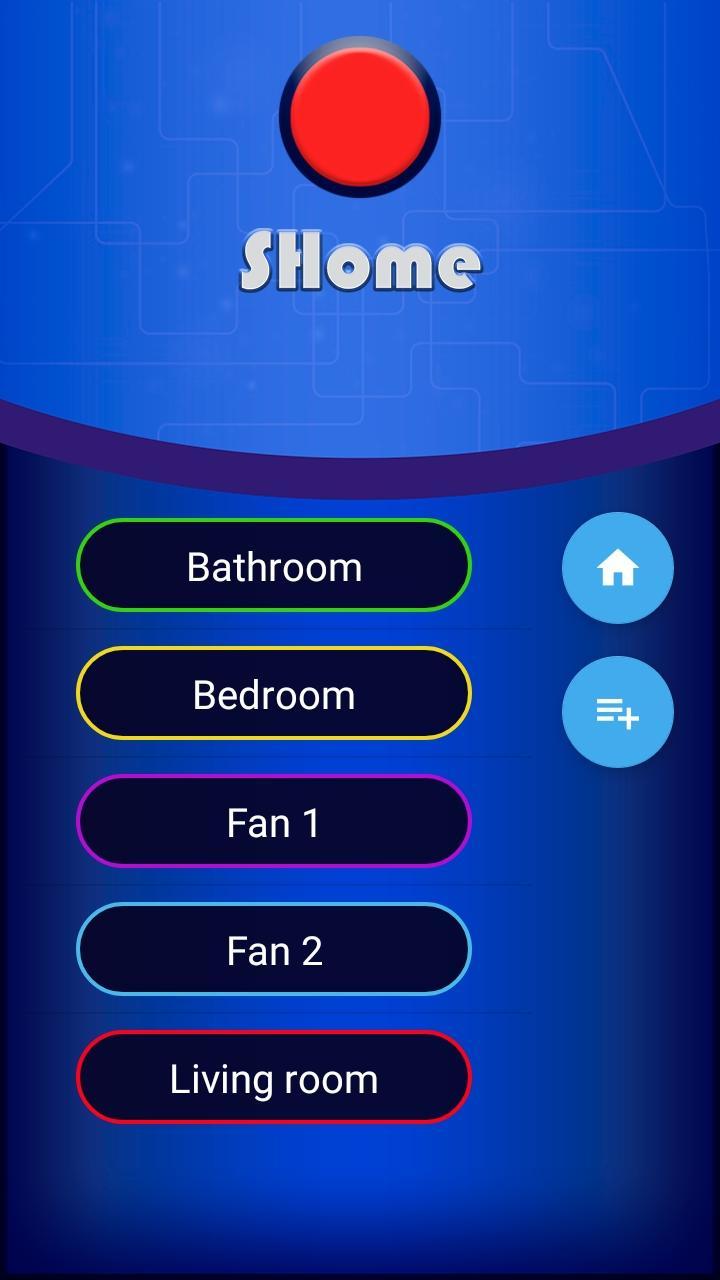This screenshot has height=1280, width=720.
Task: Activate the Fan 2 button
Action: 274,950
